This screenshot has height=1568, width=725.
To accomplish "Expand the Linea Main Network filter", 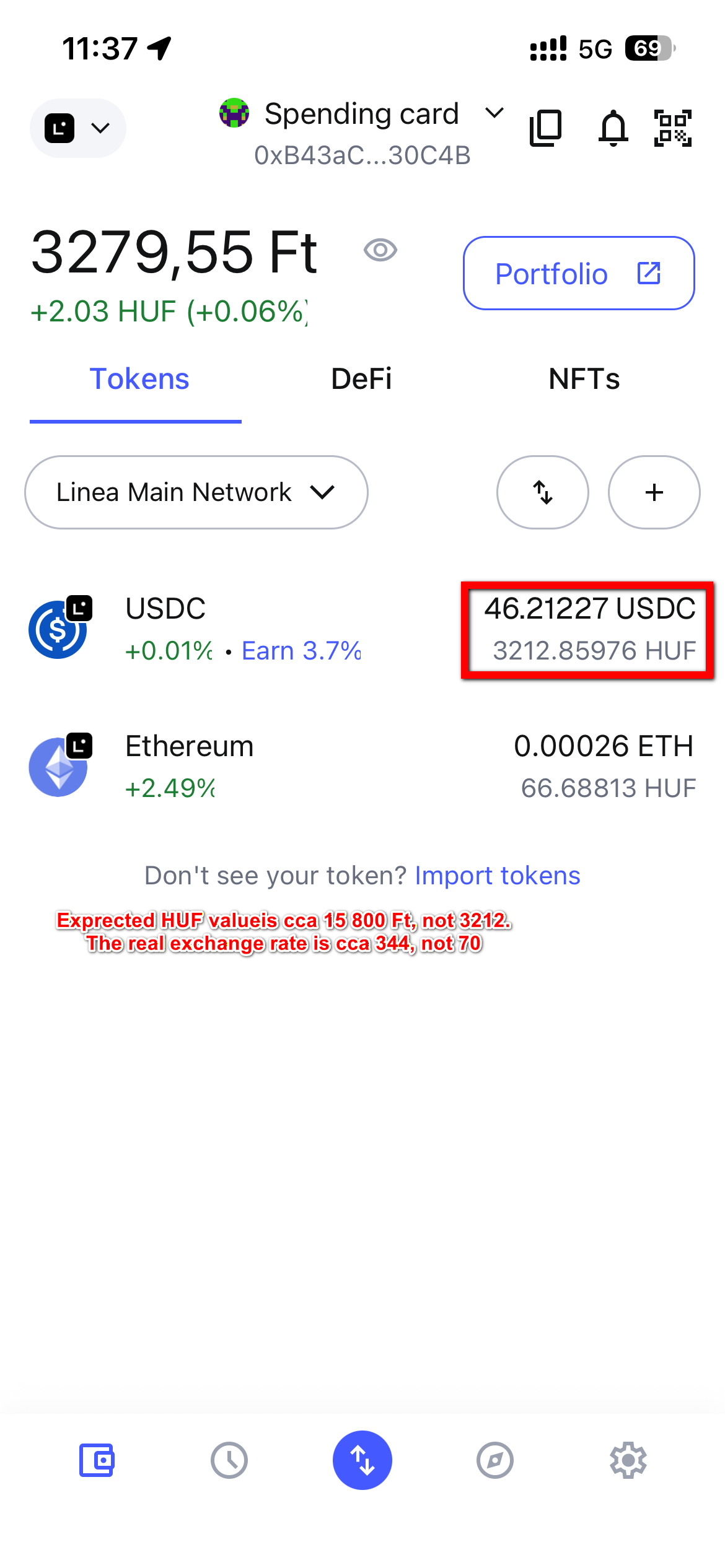I will tap(196, 492).
